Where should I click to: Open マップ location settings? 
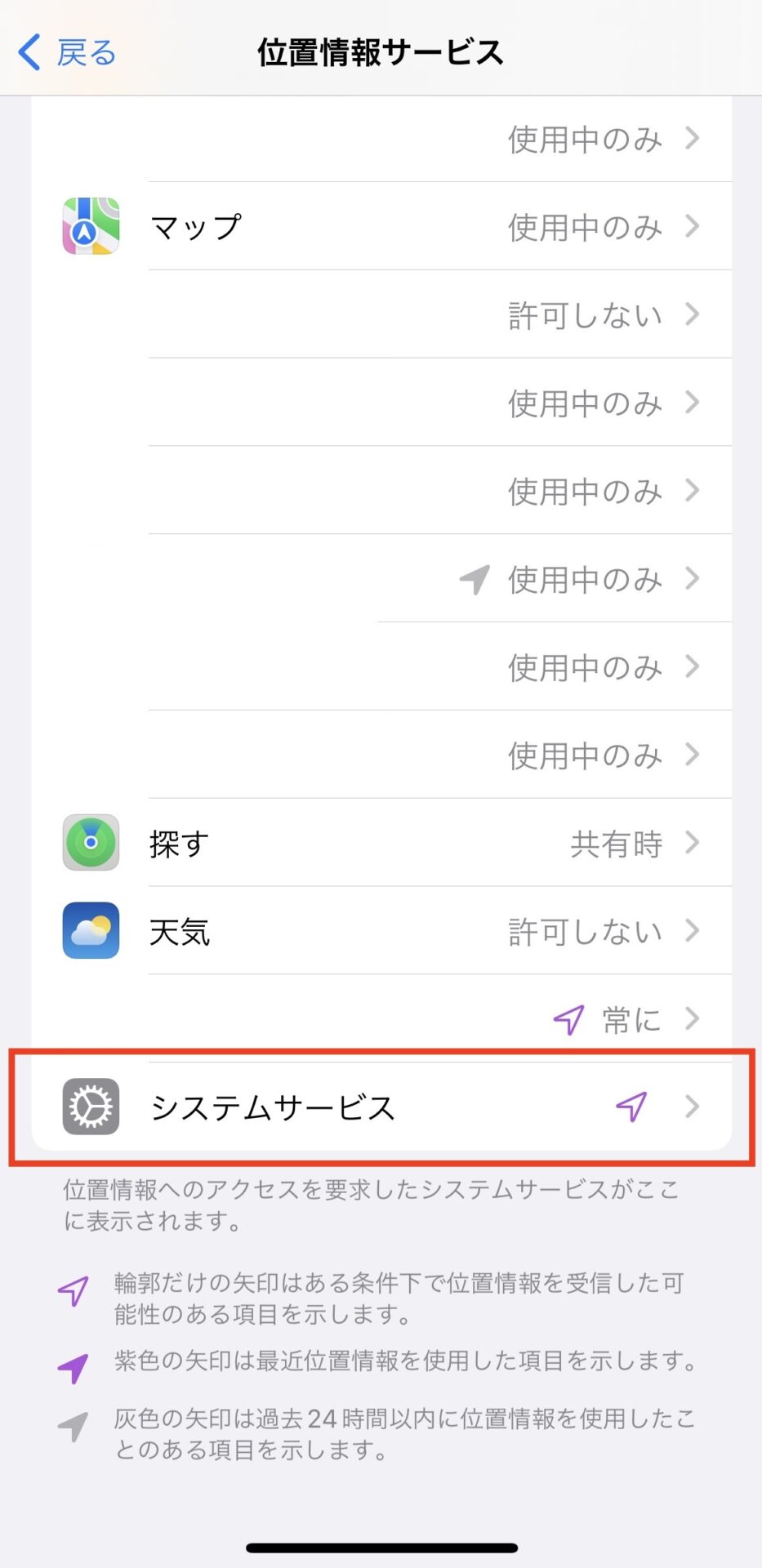(381, 226)
